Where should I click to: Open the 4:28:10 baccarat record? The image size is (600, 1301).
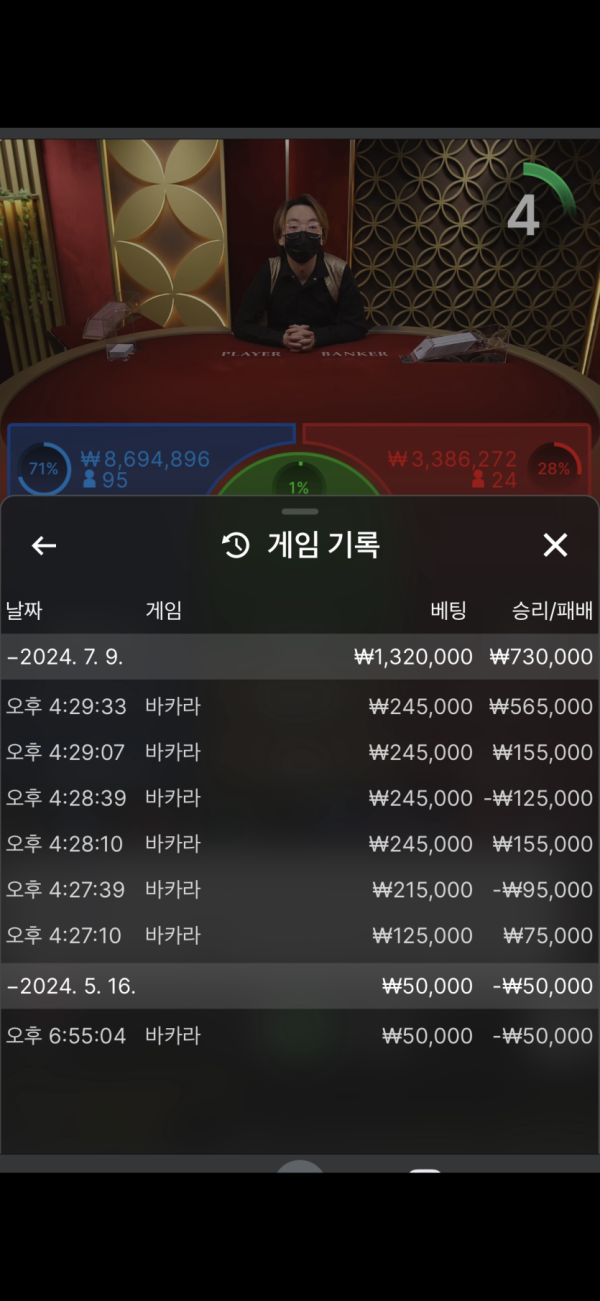pos(300,844)
